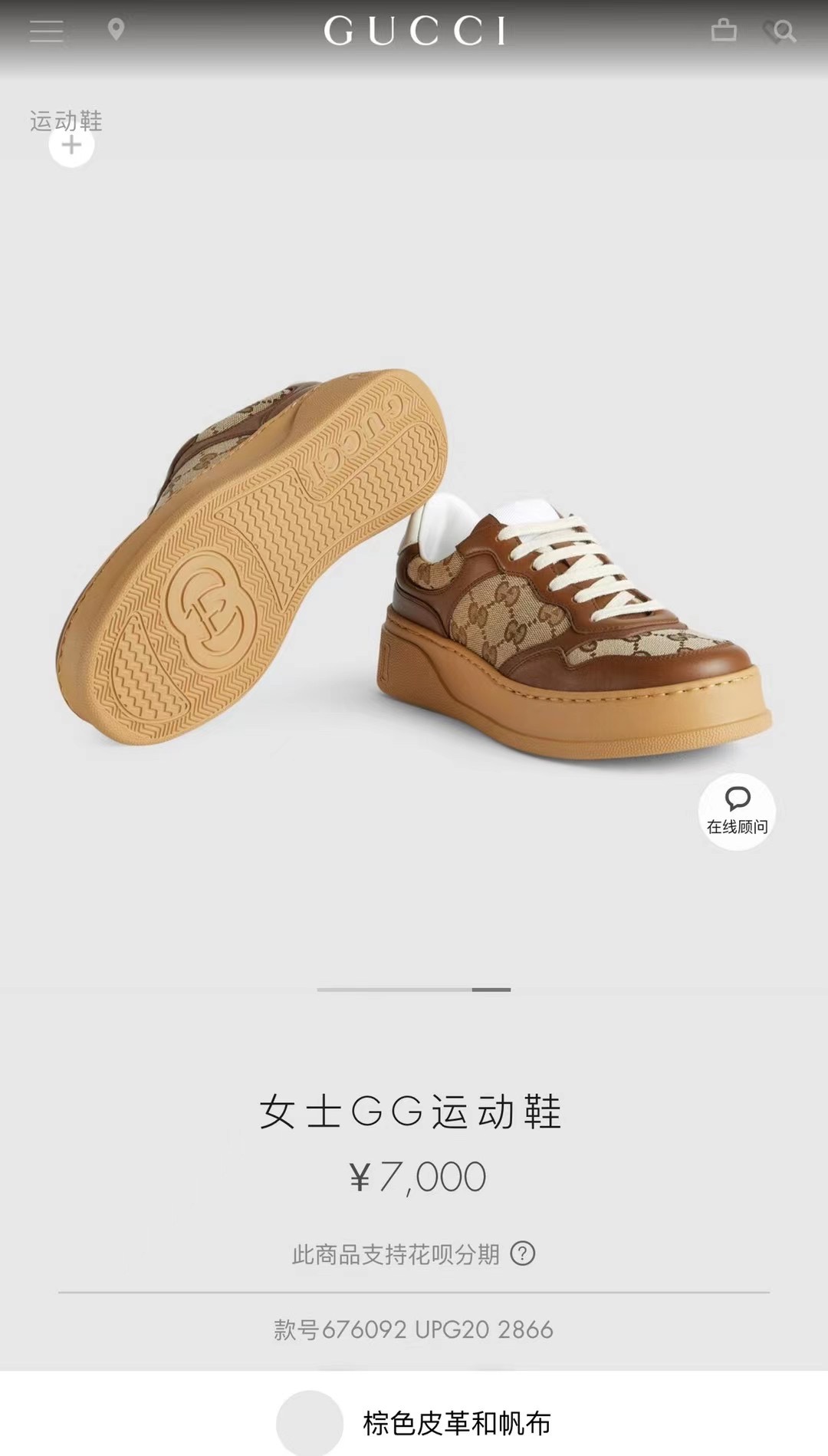This screenshot has width=828, height=1456.
Task: Open the 花呗分期 help question mark
Action: click(523, 1253)
